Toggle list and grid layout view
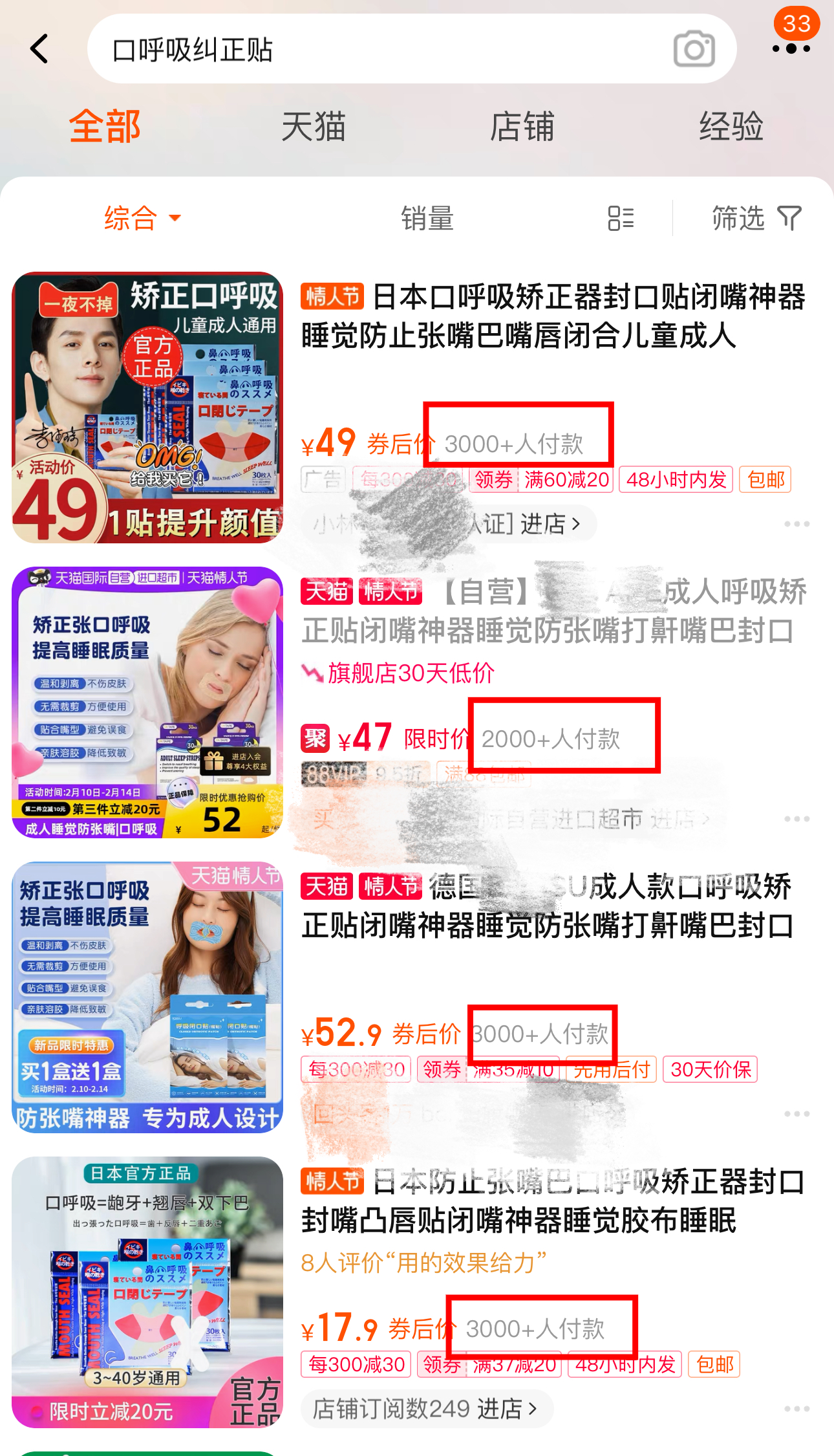 click(x=621, y=218)
